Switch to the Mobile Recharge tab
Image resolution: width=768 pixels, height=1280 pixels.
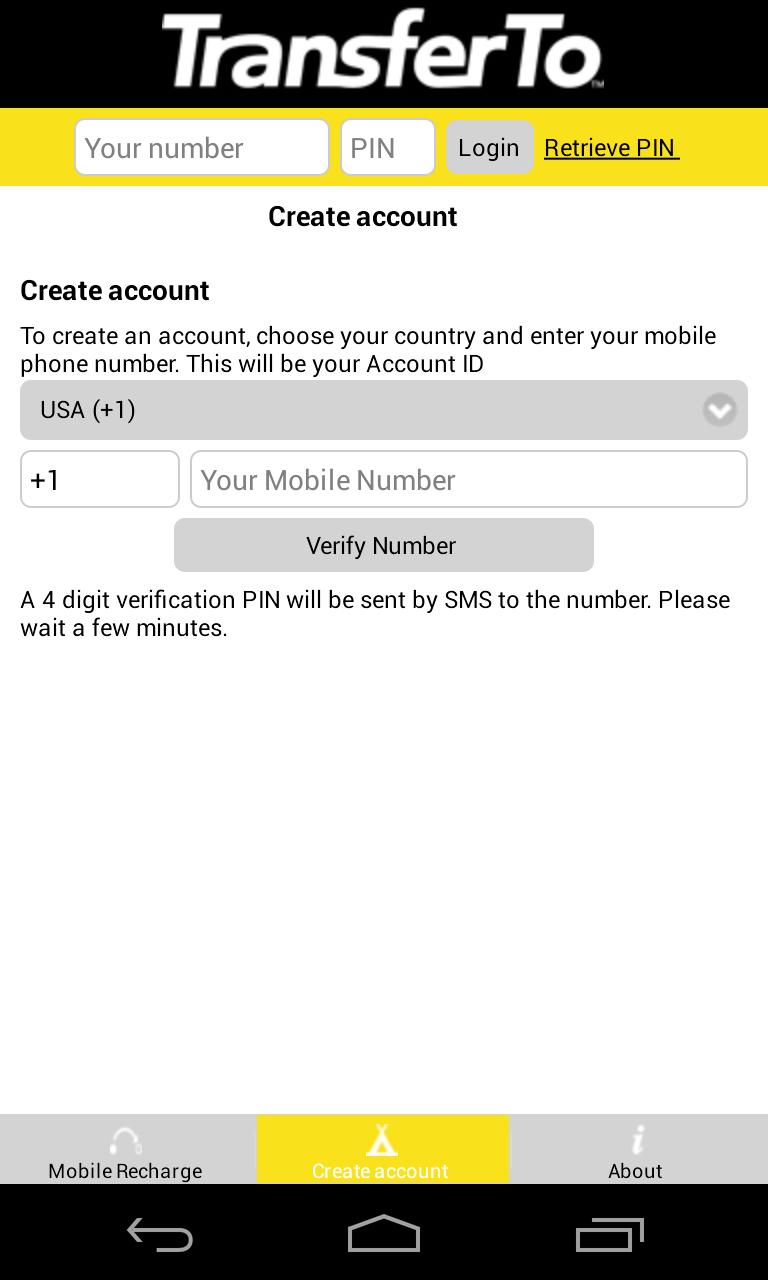pyautogui.click(x=124, y=1155)
